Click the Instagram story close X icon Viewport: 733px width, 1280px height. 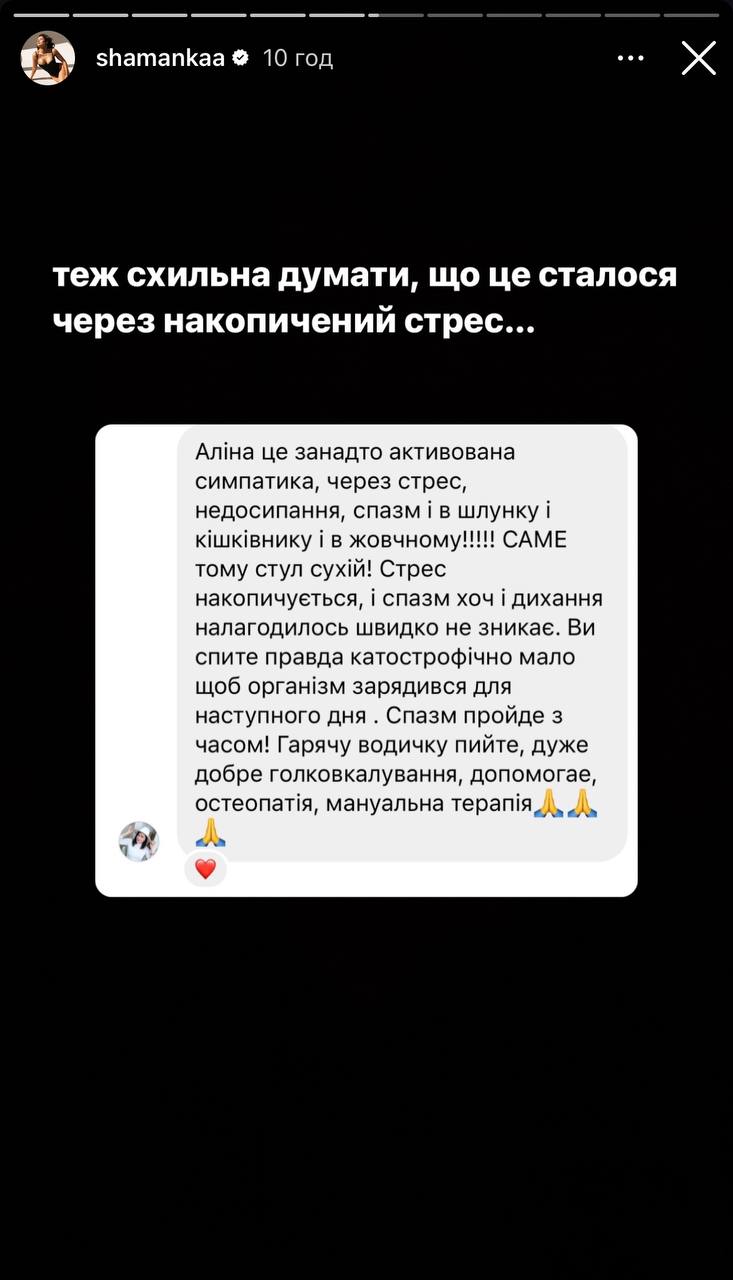698,57
